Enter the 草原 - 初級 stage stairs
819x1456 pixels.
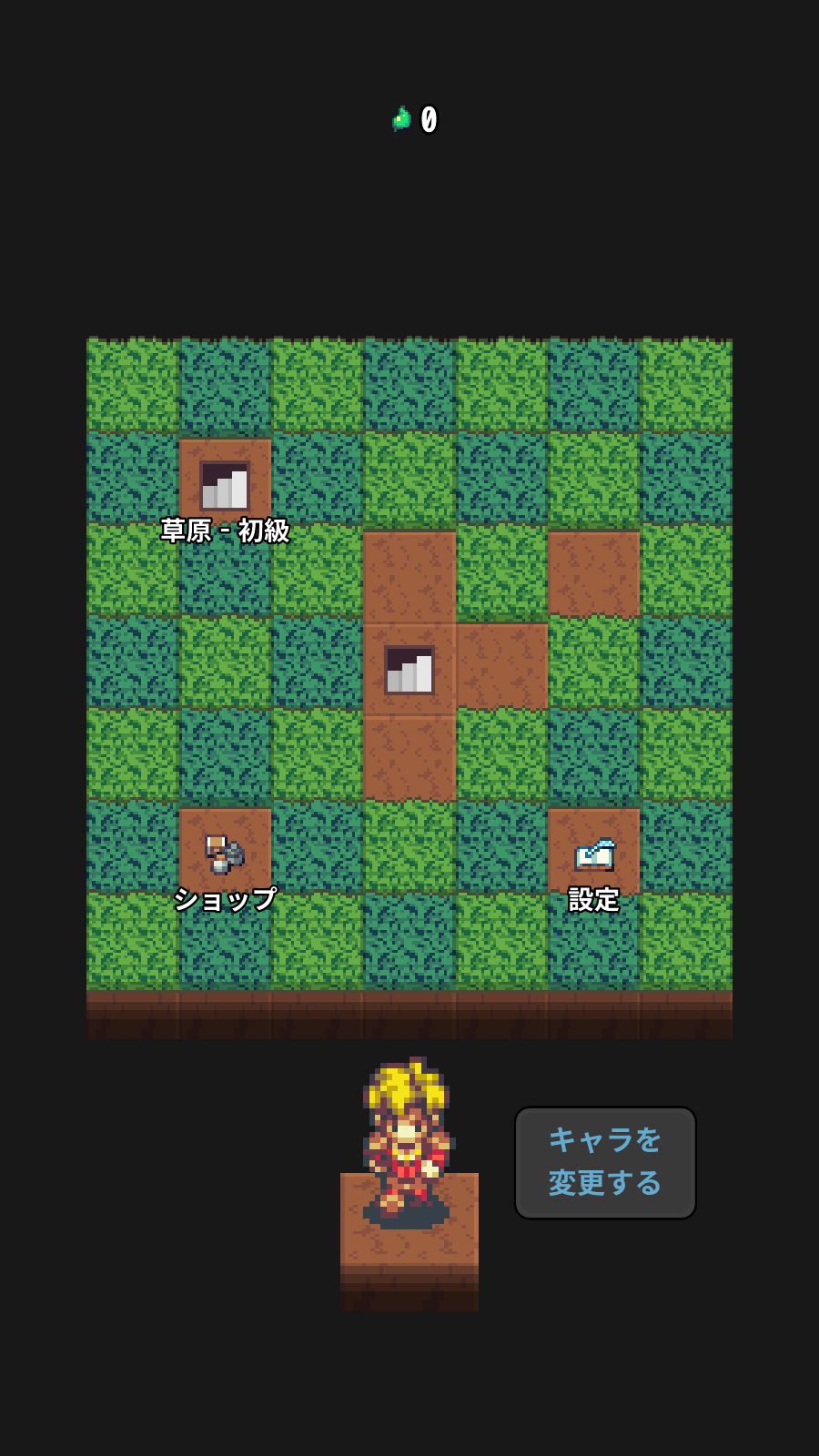tap(225, 485)
